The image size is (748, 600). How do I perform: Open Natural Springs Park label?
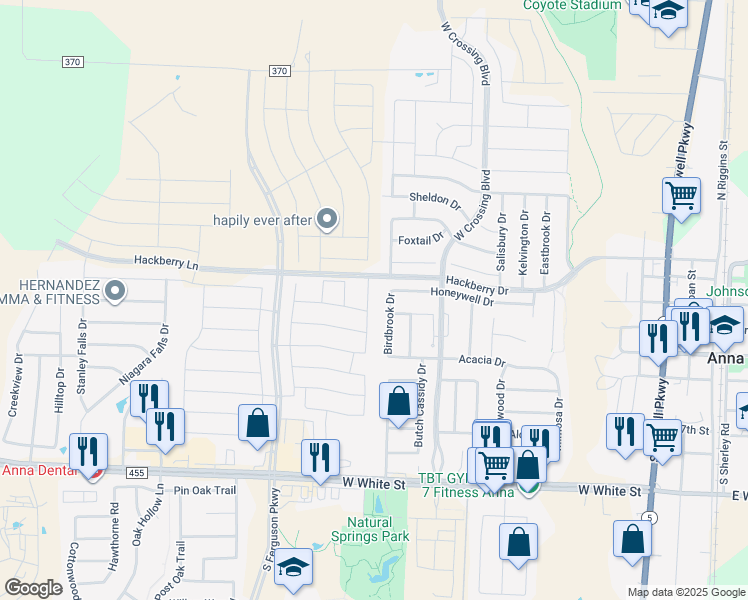[370, 529]
